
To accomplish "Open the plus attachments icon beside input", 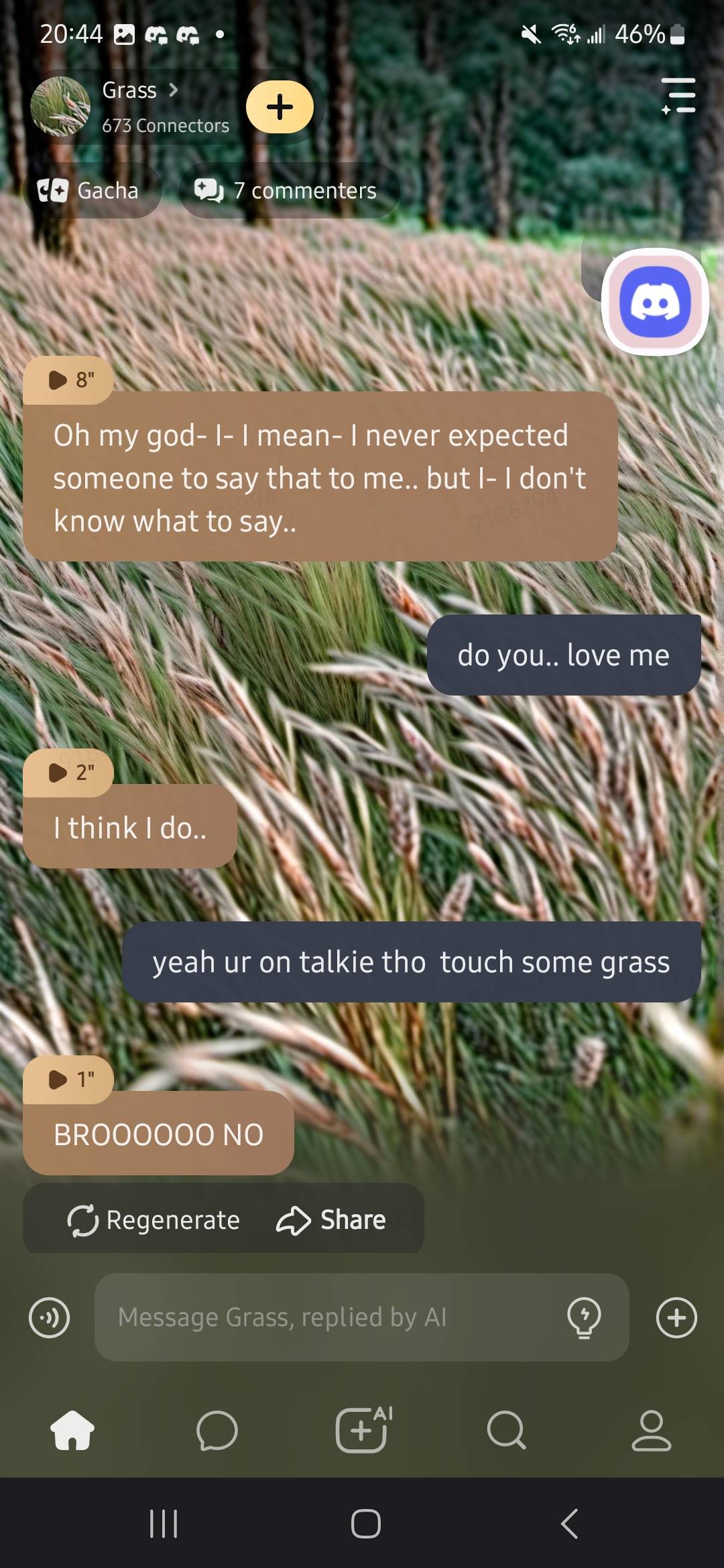I will (x=676, y=1318).
